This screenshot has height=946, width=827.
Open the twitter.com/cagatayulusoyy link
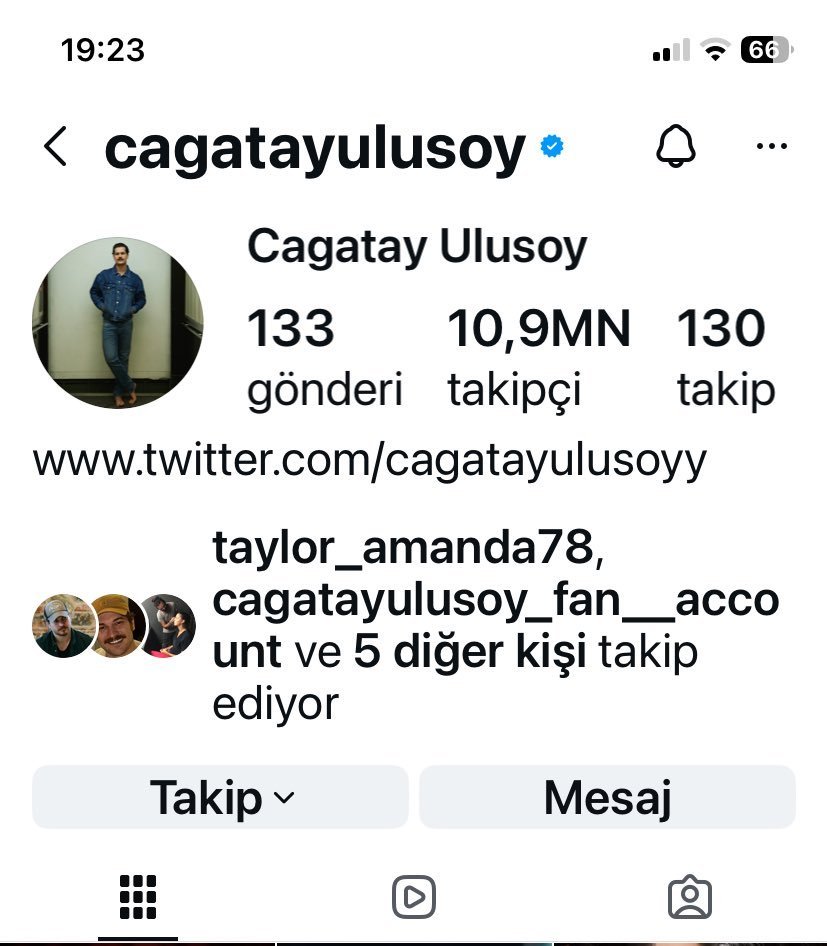(369, 461)
